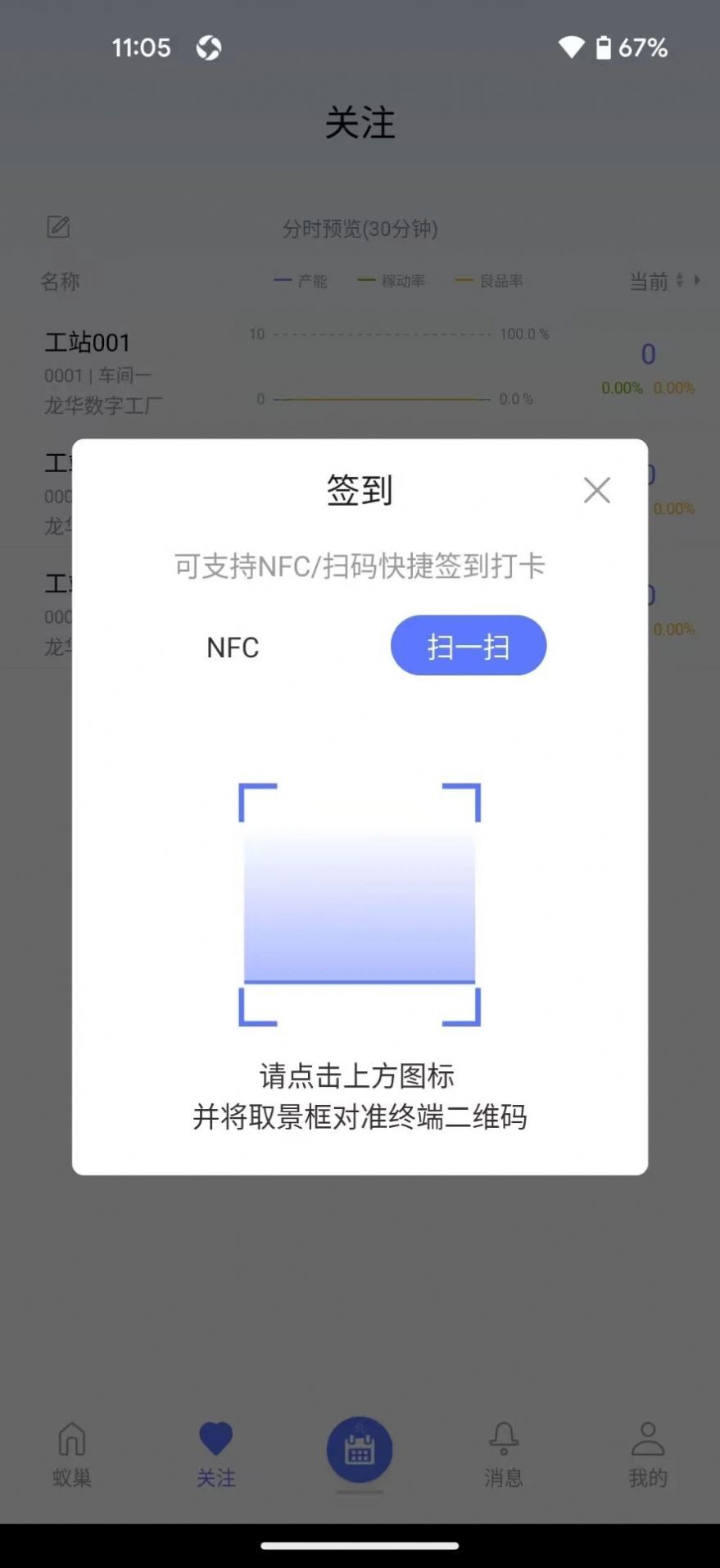
Task: Tap the 分时预览(30分钟) header
Action: (360, 230)
